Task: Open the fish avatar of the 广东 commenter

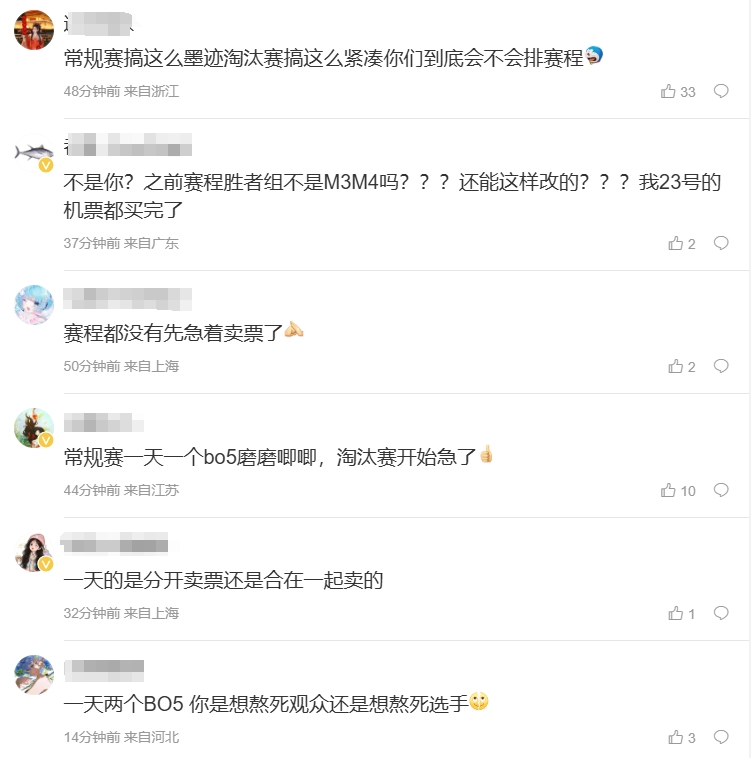Action: coord(34,152)
